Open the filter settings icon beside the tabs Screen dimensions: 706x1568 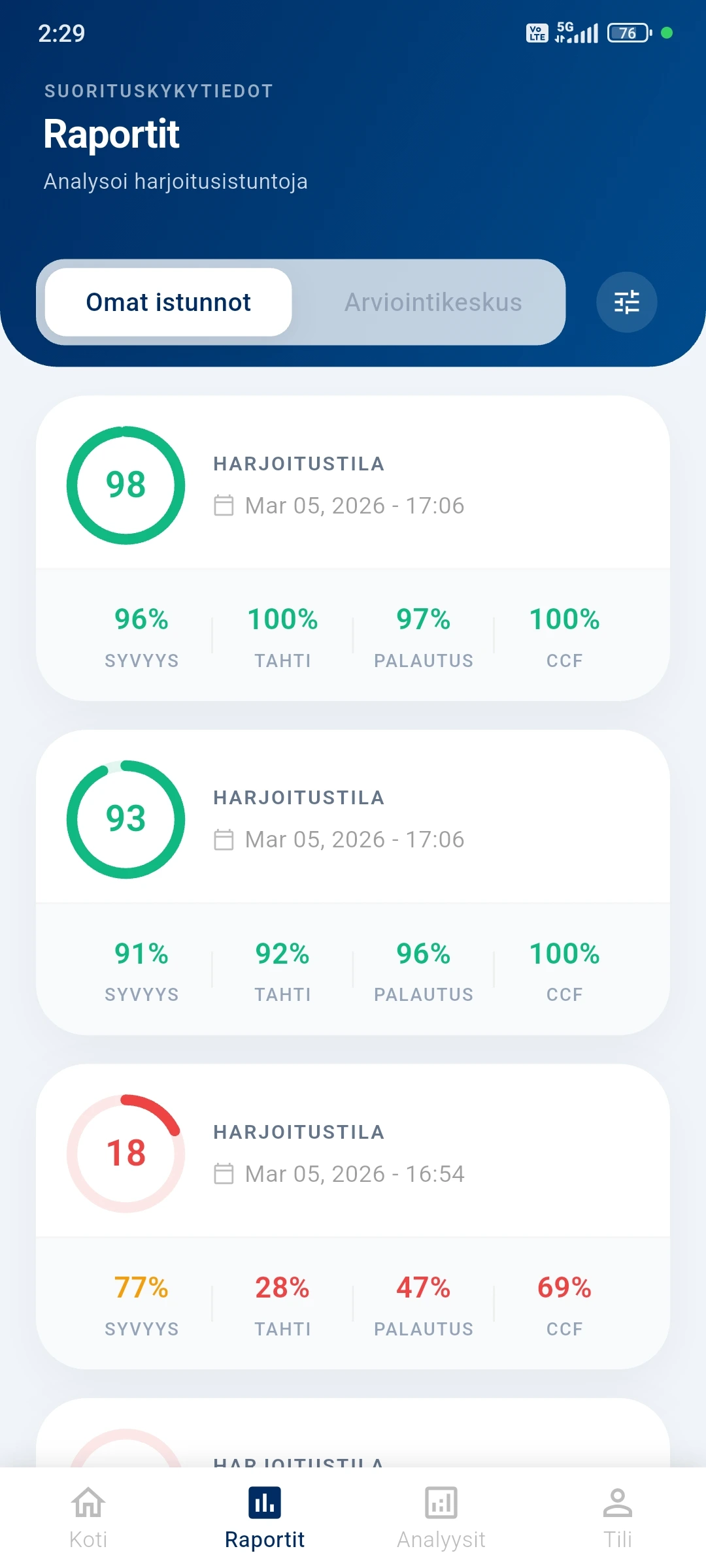click(626, 302)
